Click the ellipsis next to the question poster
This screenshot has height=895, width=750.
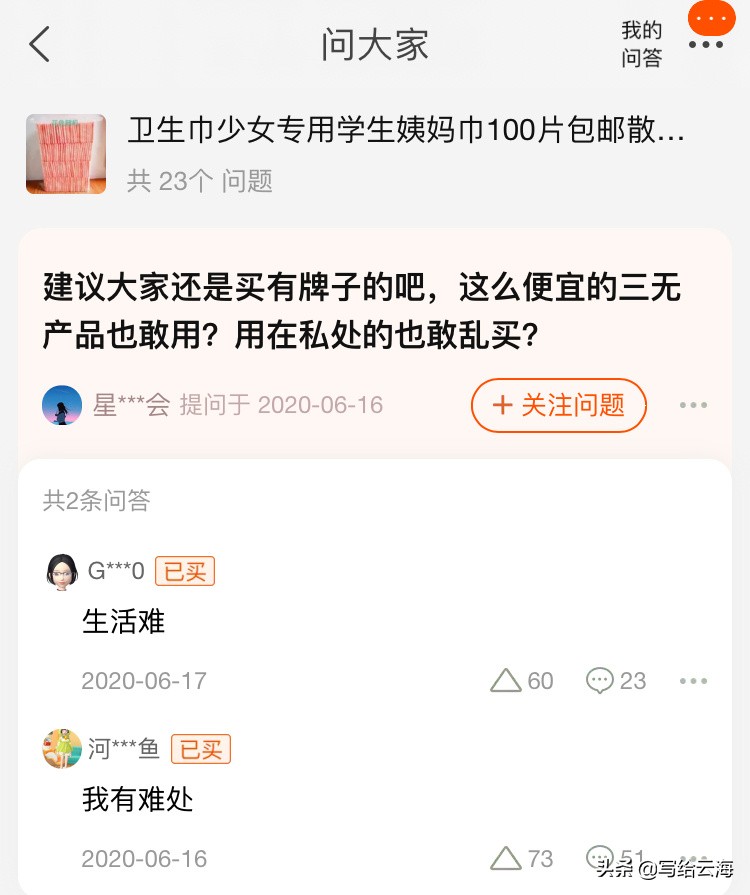tap(693, 405)
